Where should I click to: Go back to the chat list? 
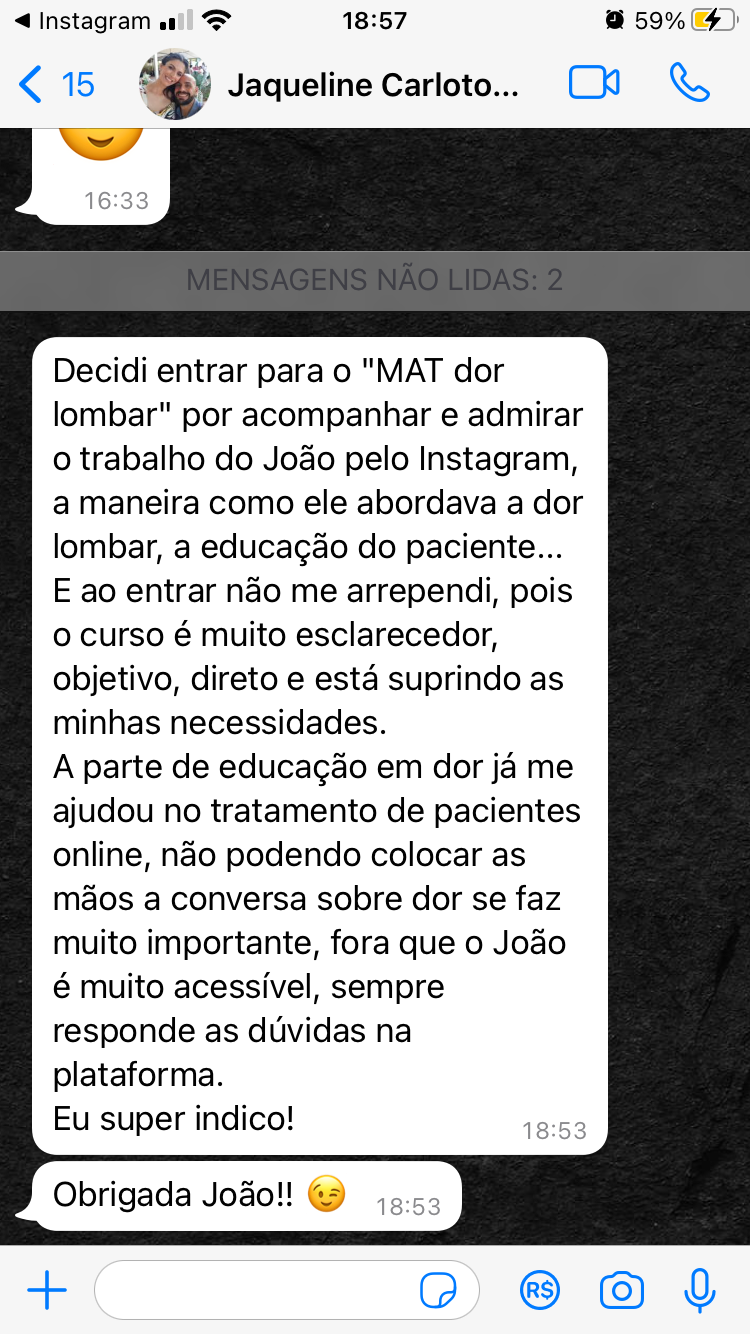(x=55, y=85)
